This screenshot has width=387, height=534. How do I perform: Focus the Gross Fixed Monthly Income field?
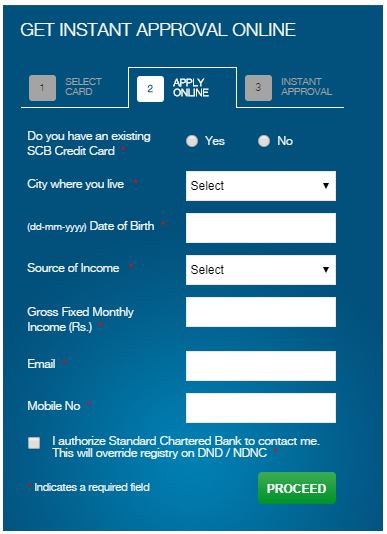tap(261, 312)
